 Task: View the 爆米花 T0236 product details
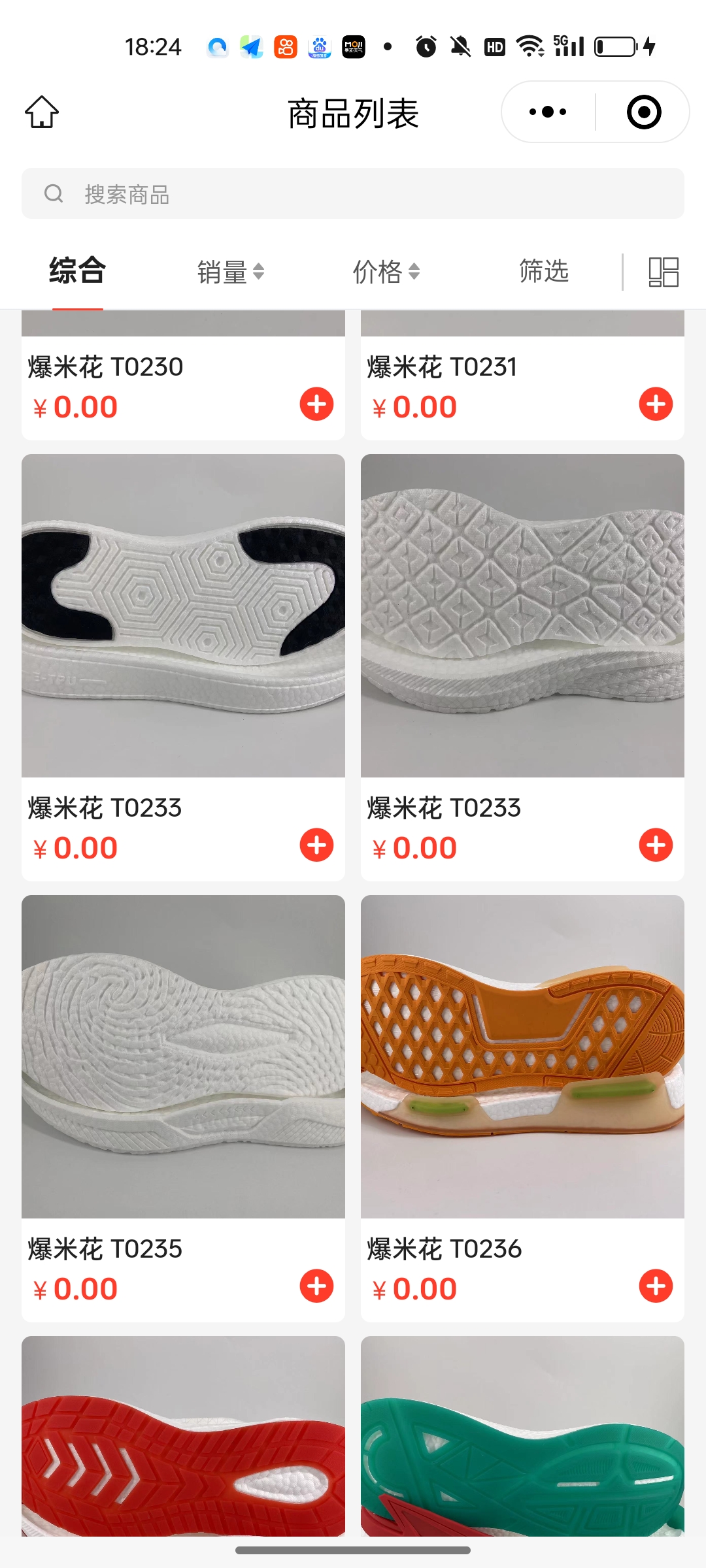coord(522,1056)
